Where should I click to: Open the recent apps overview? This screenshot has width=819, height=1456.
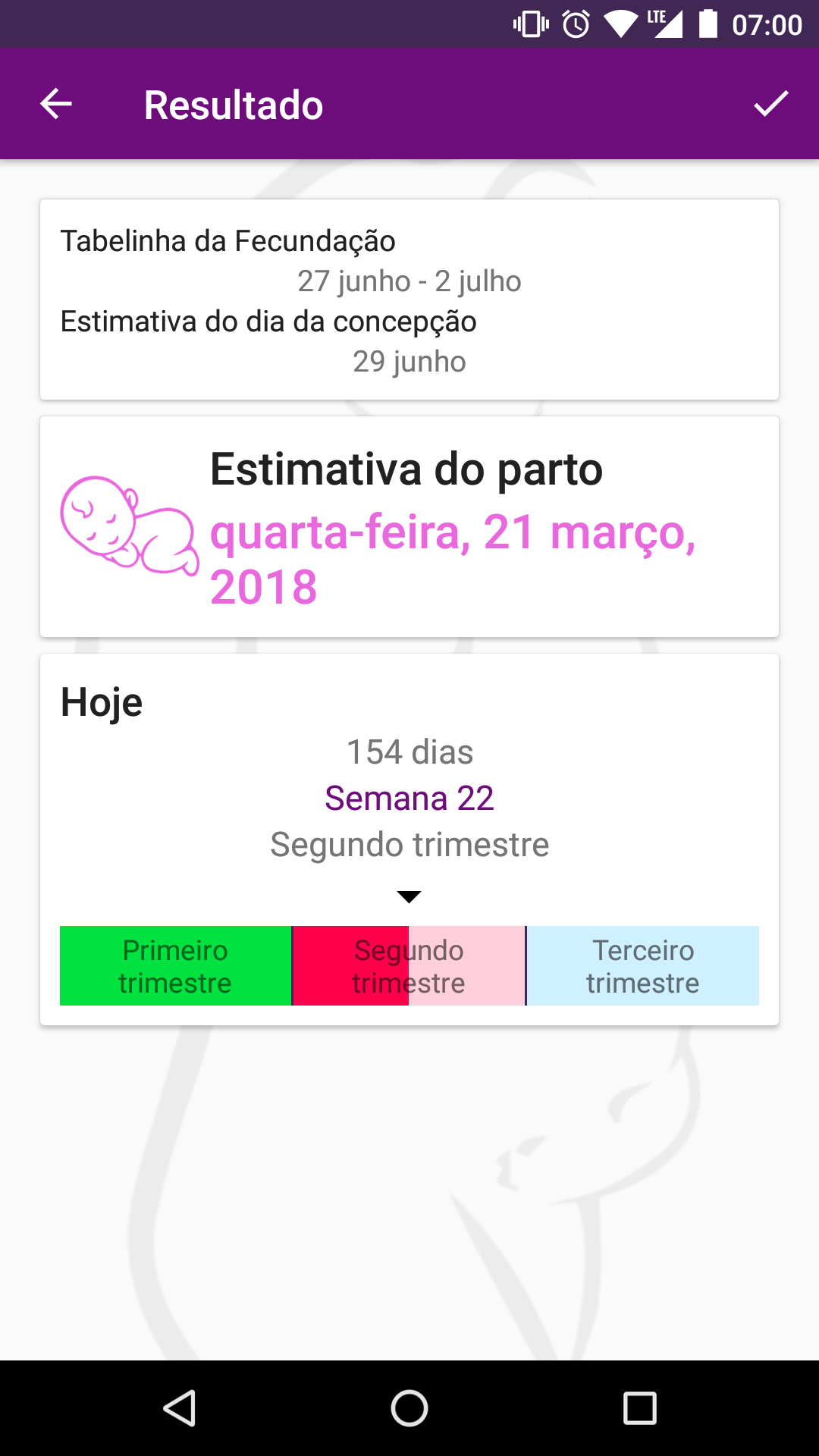coord(639,1408)
